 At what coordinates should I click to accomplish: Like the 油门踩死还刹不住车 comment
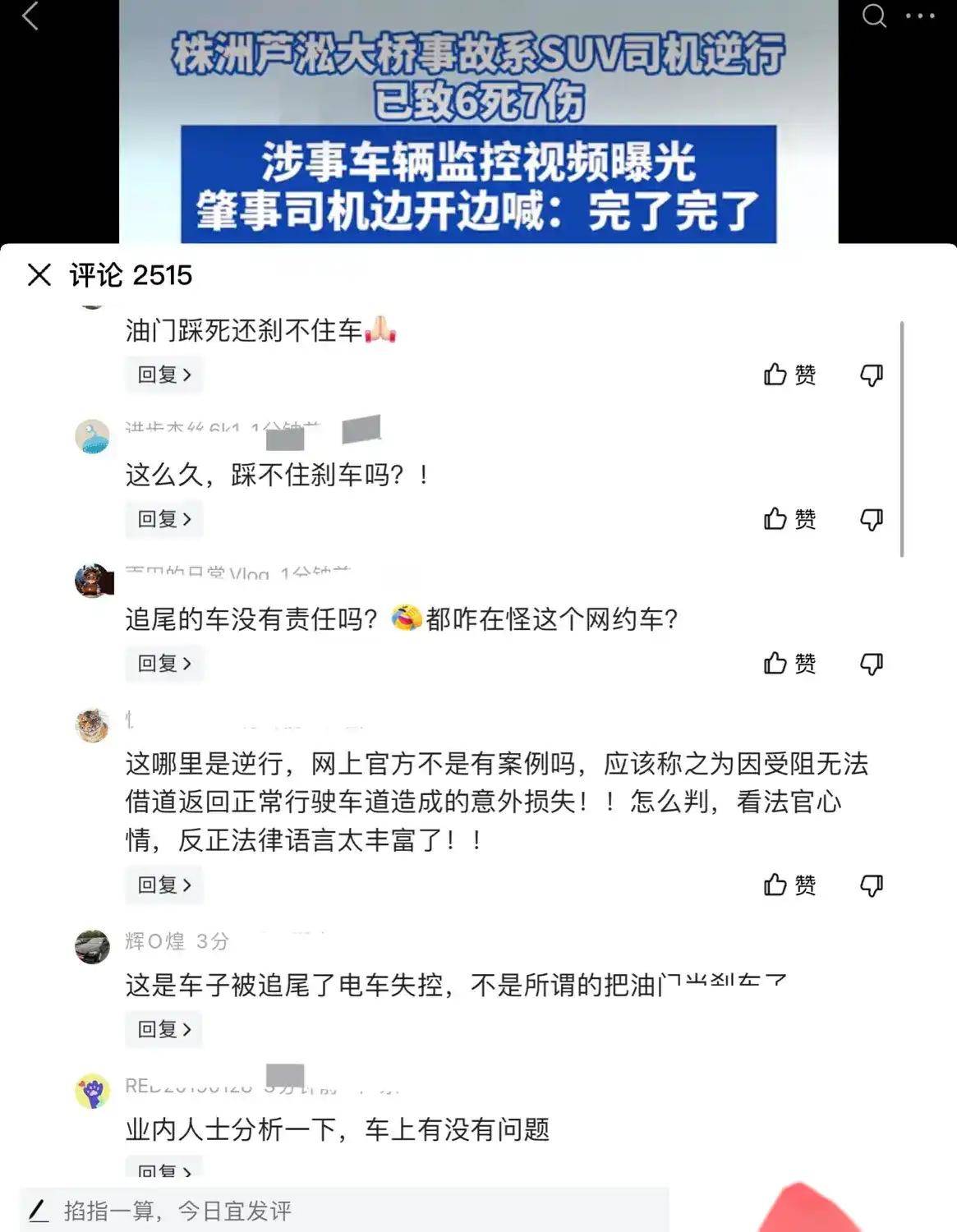789,375
